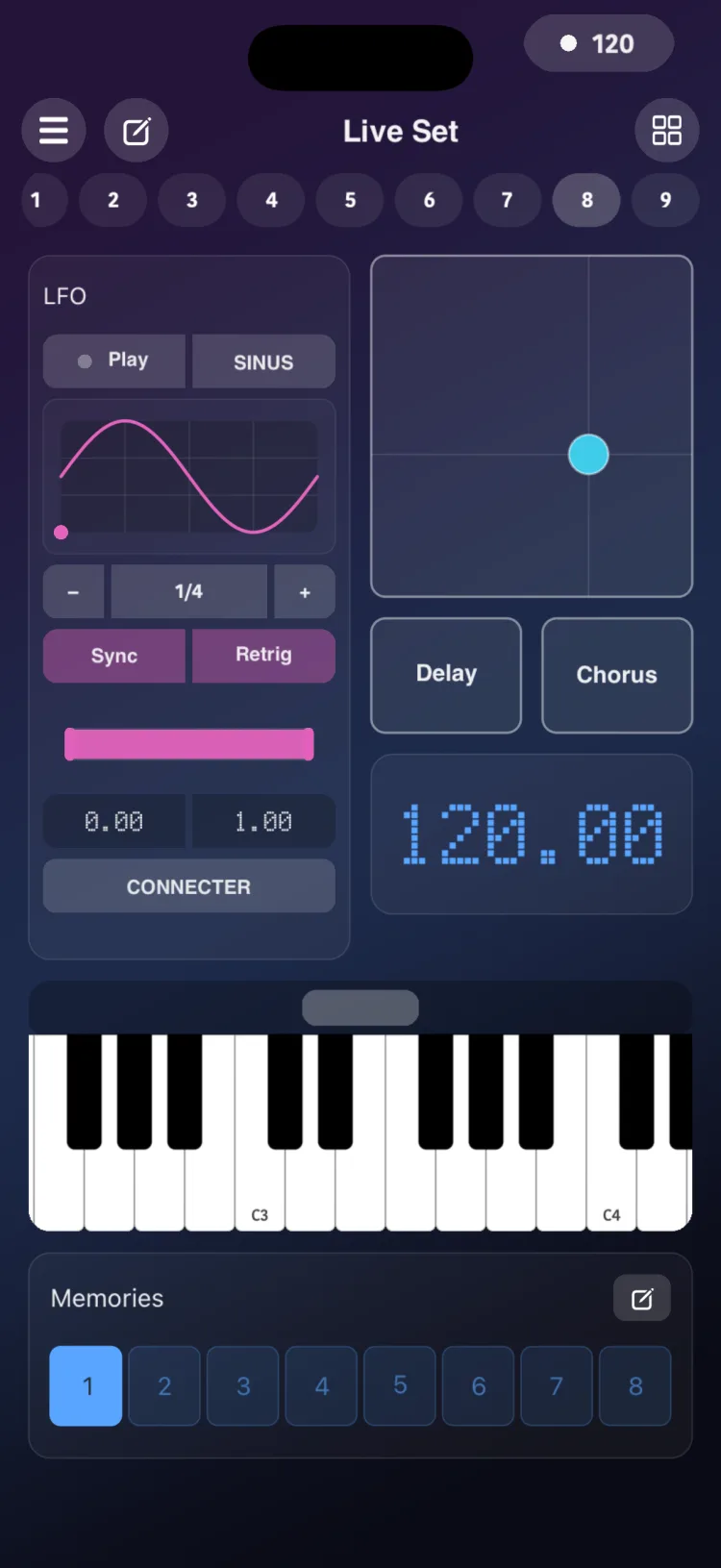This screenshot has height=1568, width=721.
Task: Tap the edit icon beside the menu
Action: [x=137, y=131]
